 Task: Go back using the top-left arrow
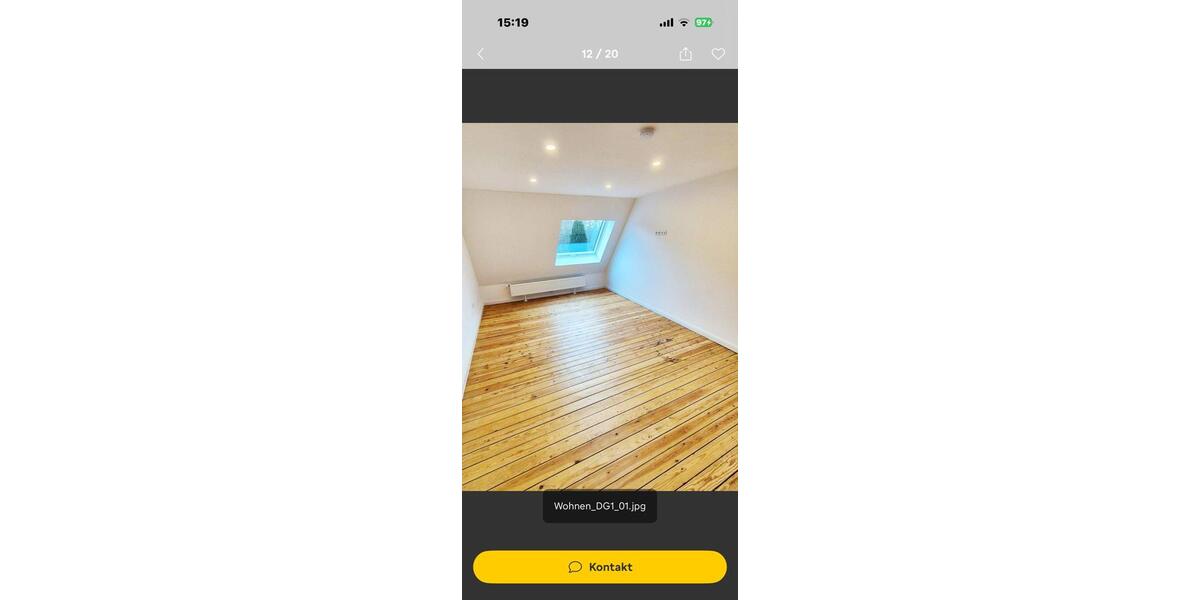point(480,54)
